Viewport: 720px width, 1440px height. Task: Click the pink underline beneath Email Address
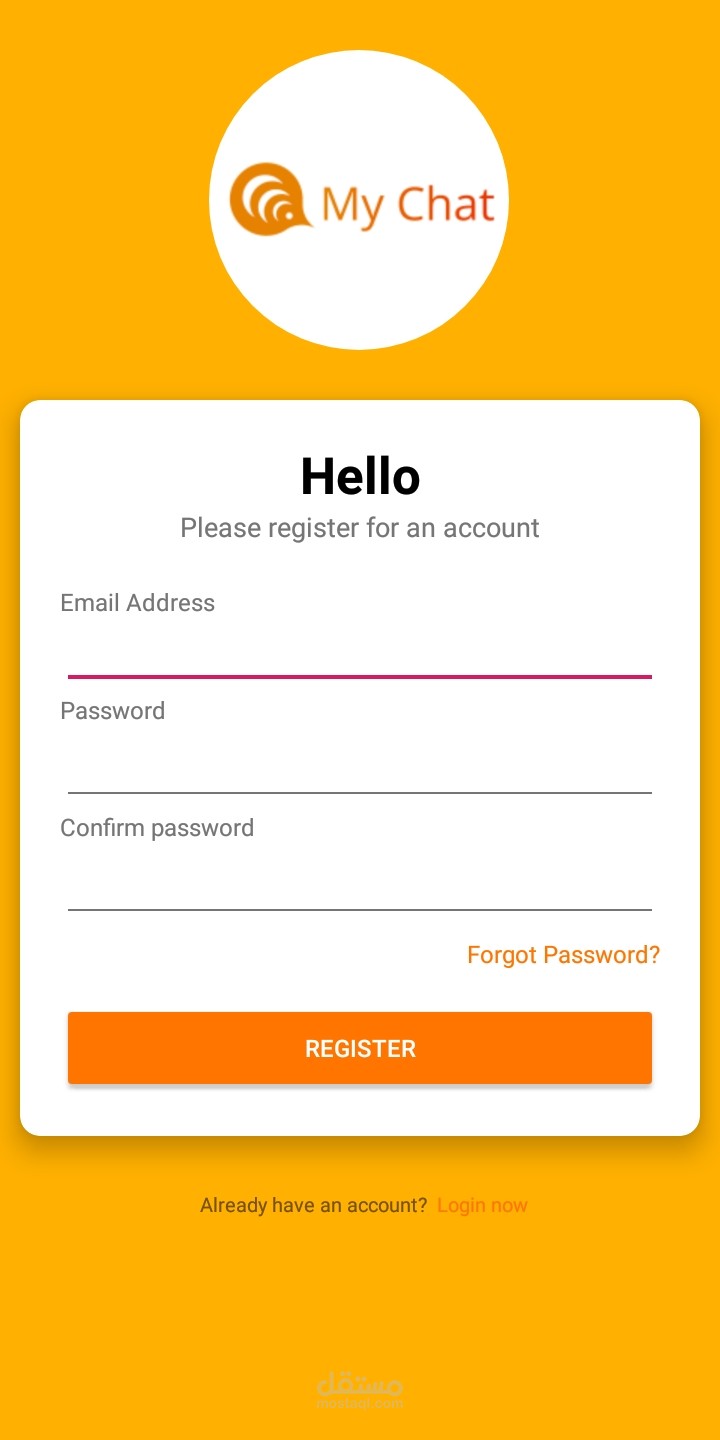pos(360,677)
